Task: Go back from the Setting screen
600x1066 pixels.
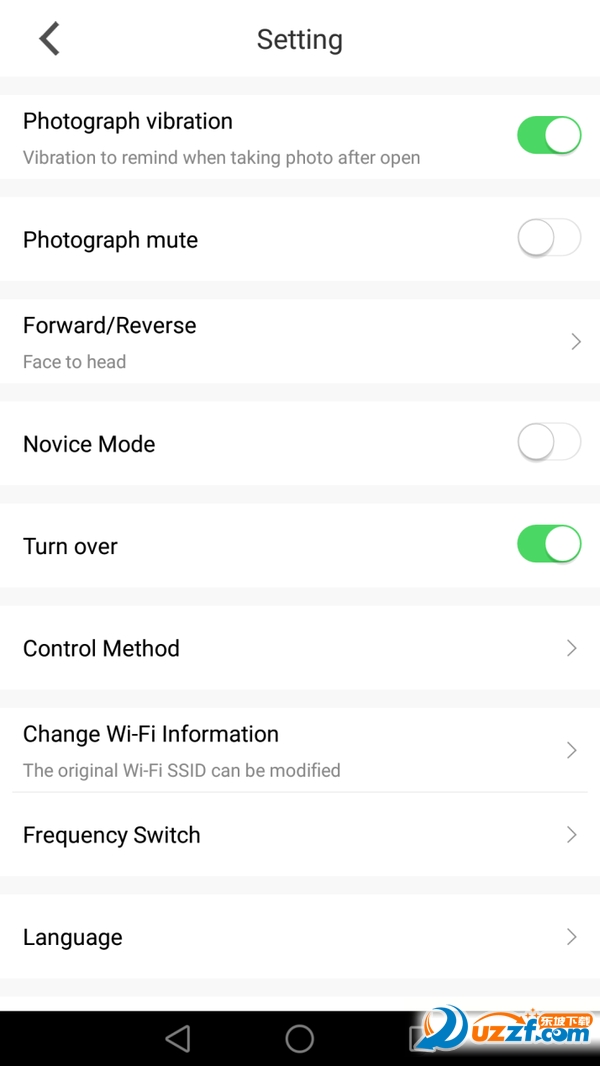Action: pos(50,39)
